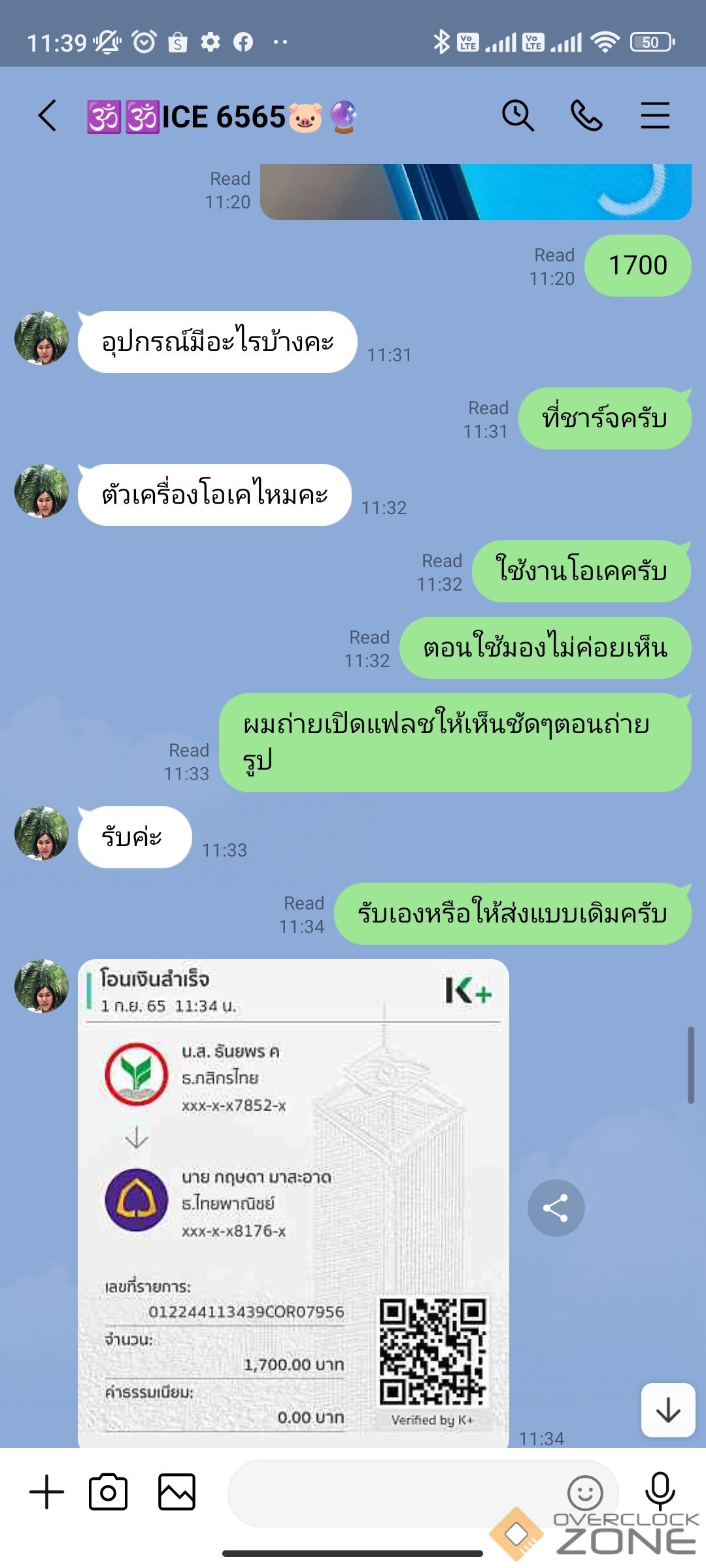Open the K+ transfer slip image
This screenshot has height=1568, width=706.
pos(293,1202)
